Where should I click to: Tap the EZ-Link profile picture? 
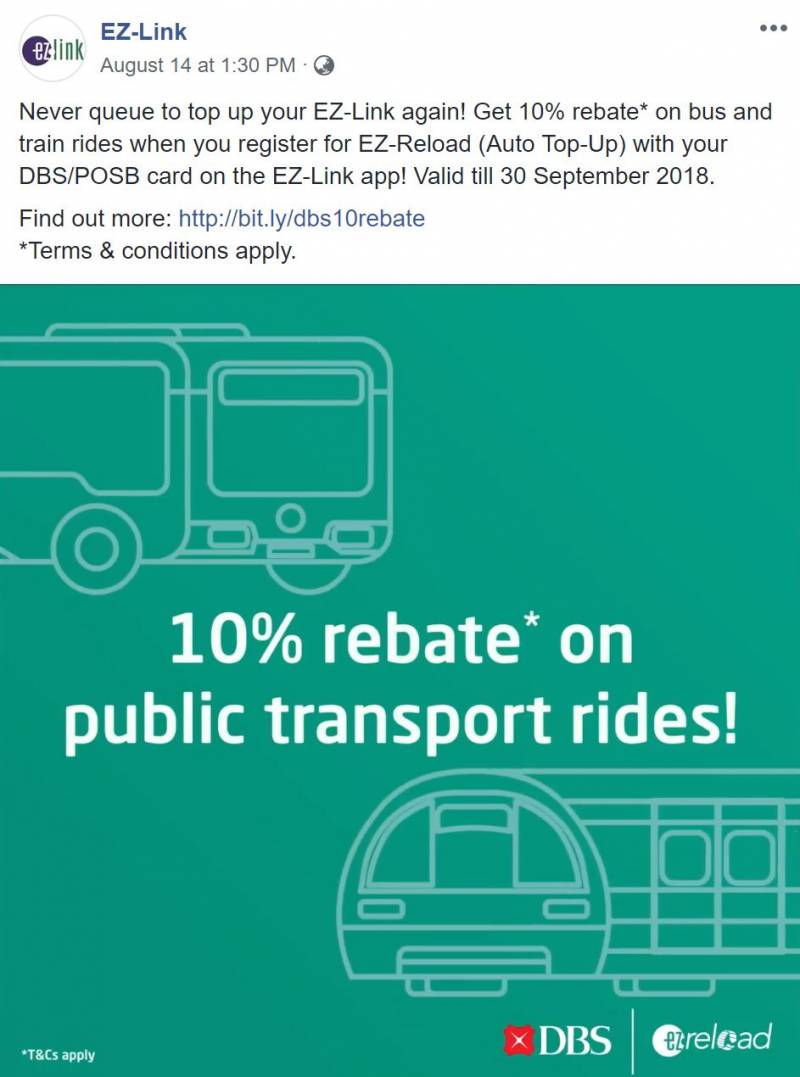point(51,49)
